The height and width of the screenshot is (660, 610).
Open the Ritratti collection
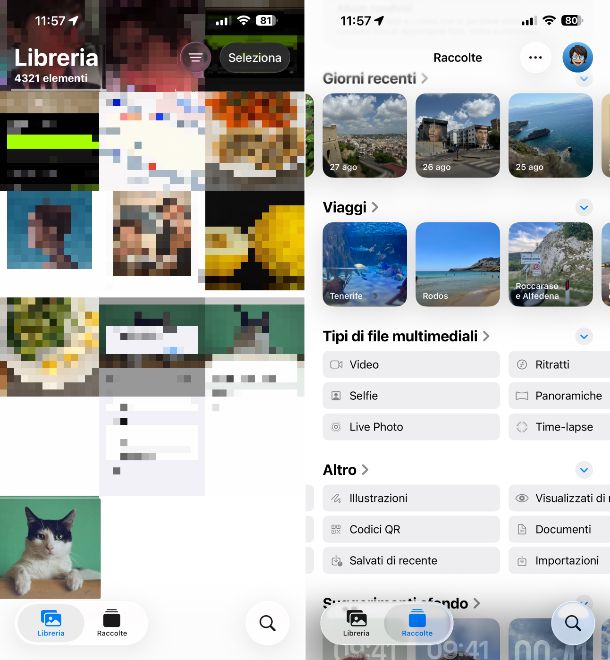[558, 365]
